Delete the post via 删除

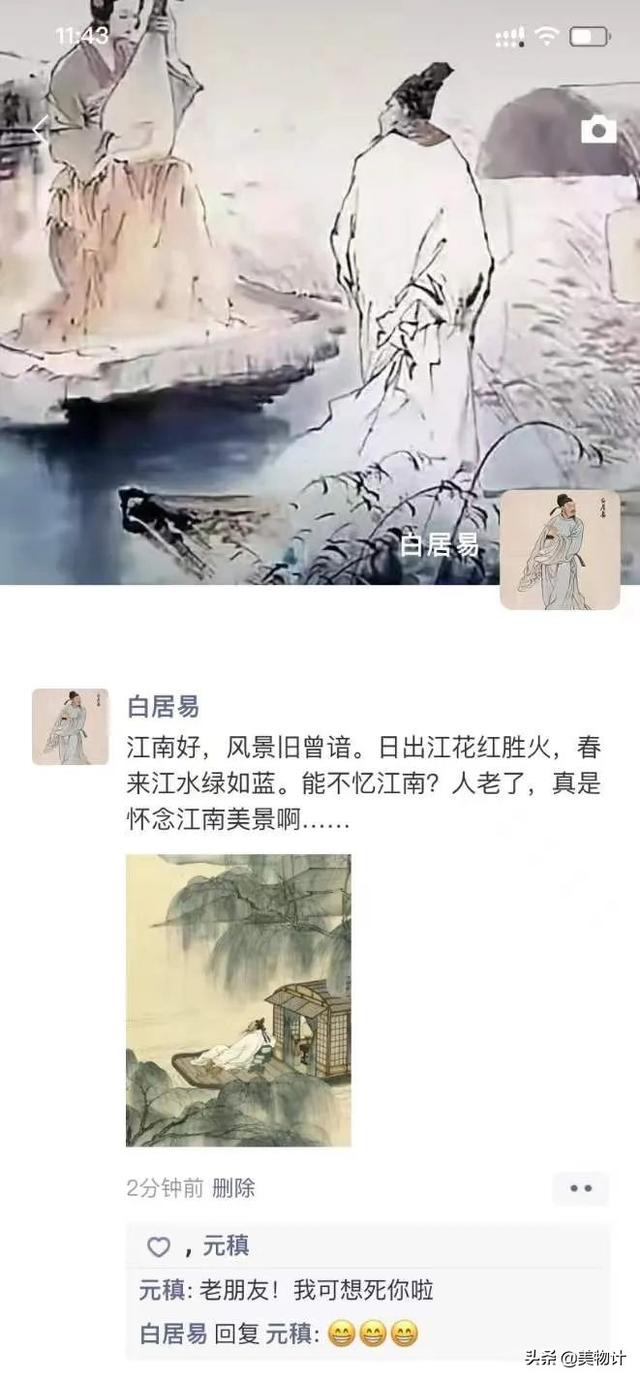pyautogui.click(x=234, y=1188)
